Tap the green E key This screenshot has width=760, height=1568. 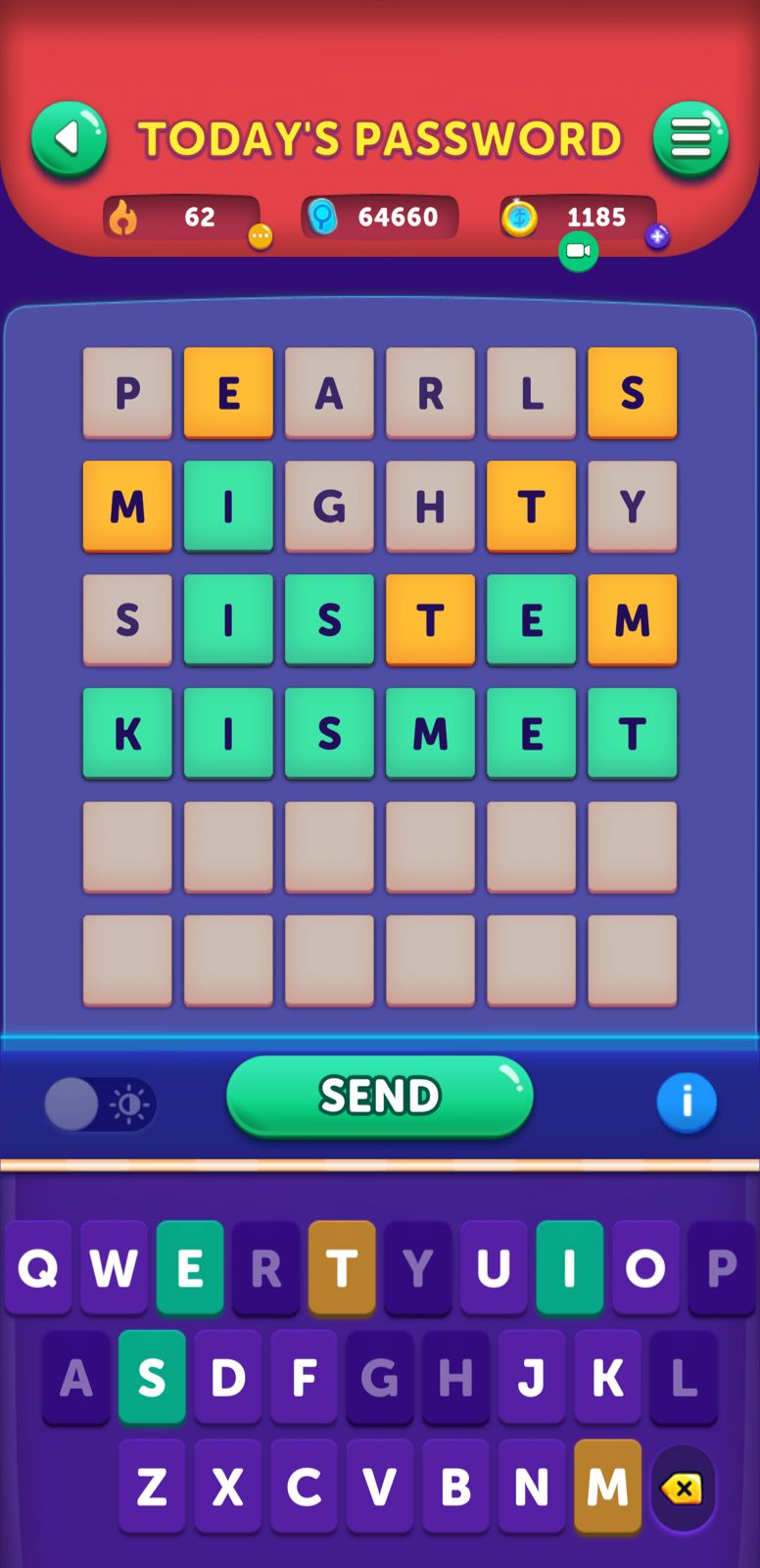point(190,1268)
